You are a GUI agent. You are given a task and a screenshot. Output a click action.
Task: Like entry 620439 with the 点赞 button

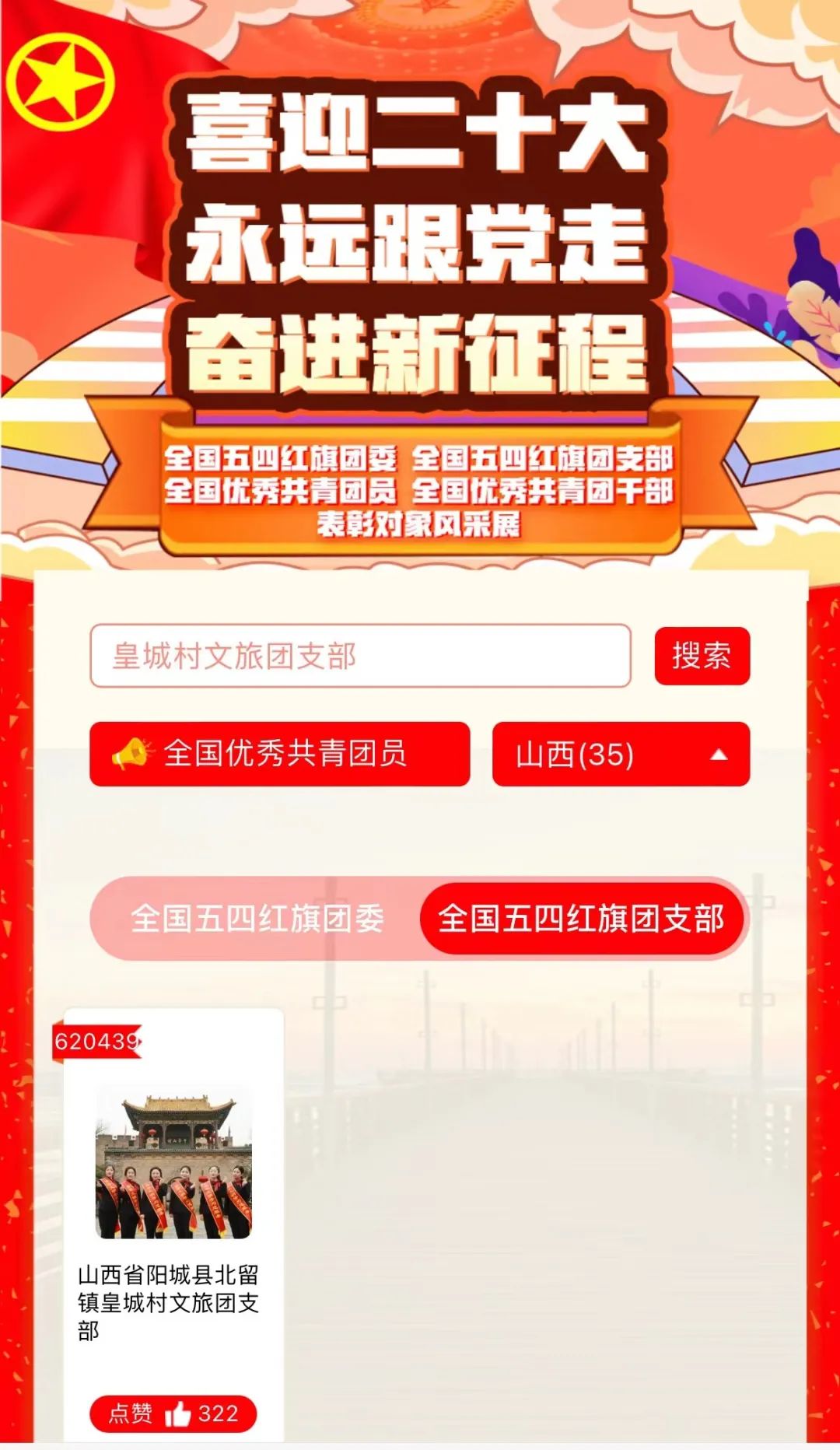(173, 1413)
